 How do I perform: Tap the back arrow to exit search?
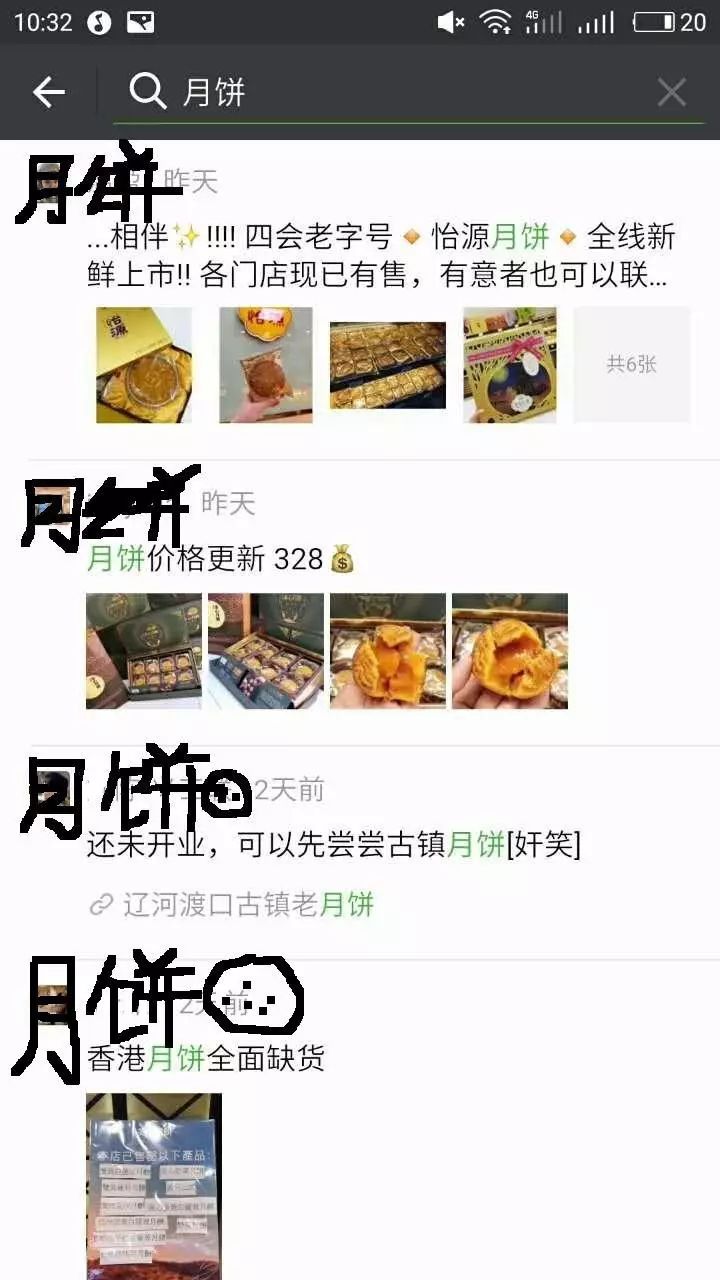click(x=47, y=92)
